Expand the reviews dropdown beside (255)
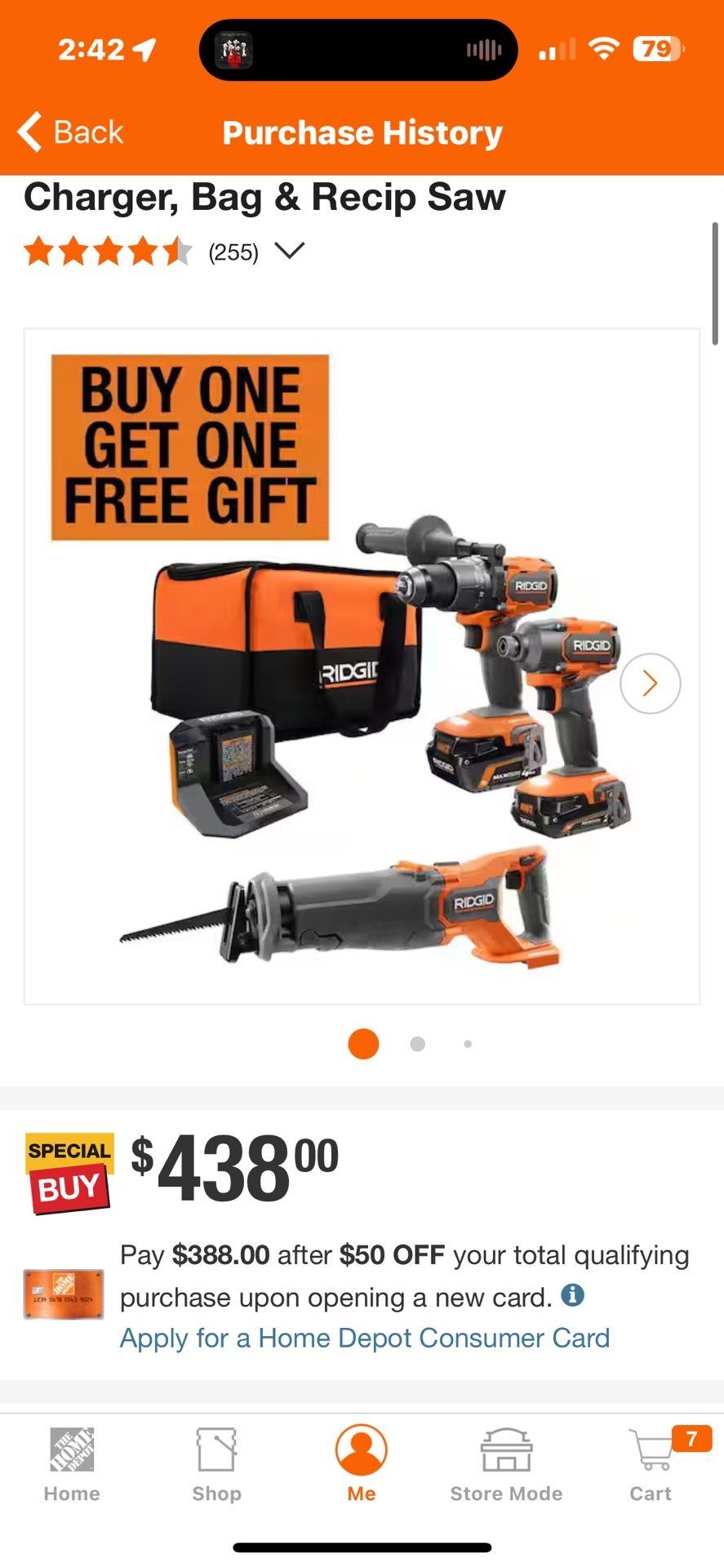The width and height of the screenshot is (724, 1568). click(x=291, y=252)
